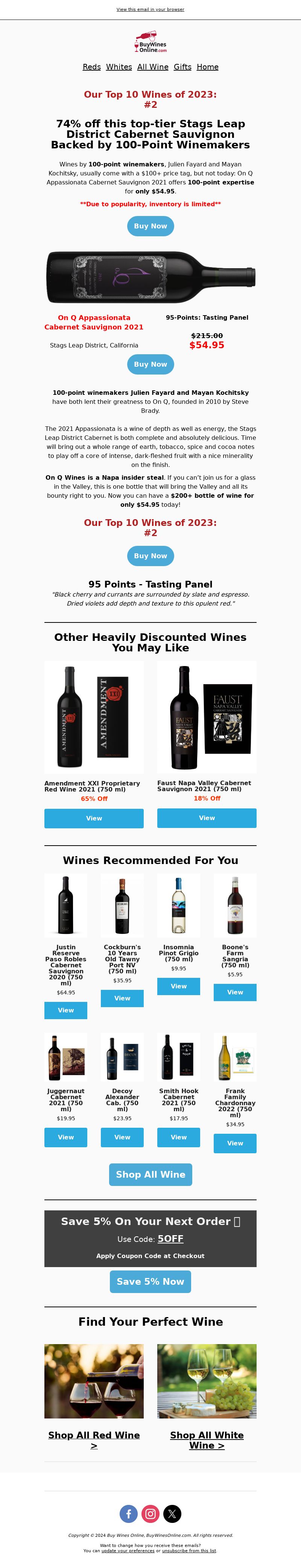Image resolution: width=301 pixels, height=1568 pixels.
Task: Open the Shop All White Wine link
Action: 207,1440
